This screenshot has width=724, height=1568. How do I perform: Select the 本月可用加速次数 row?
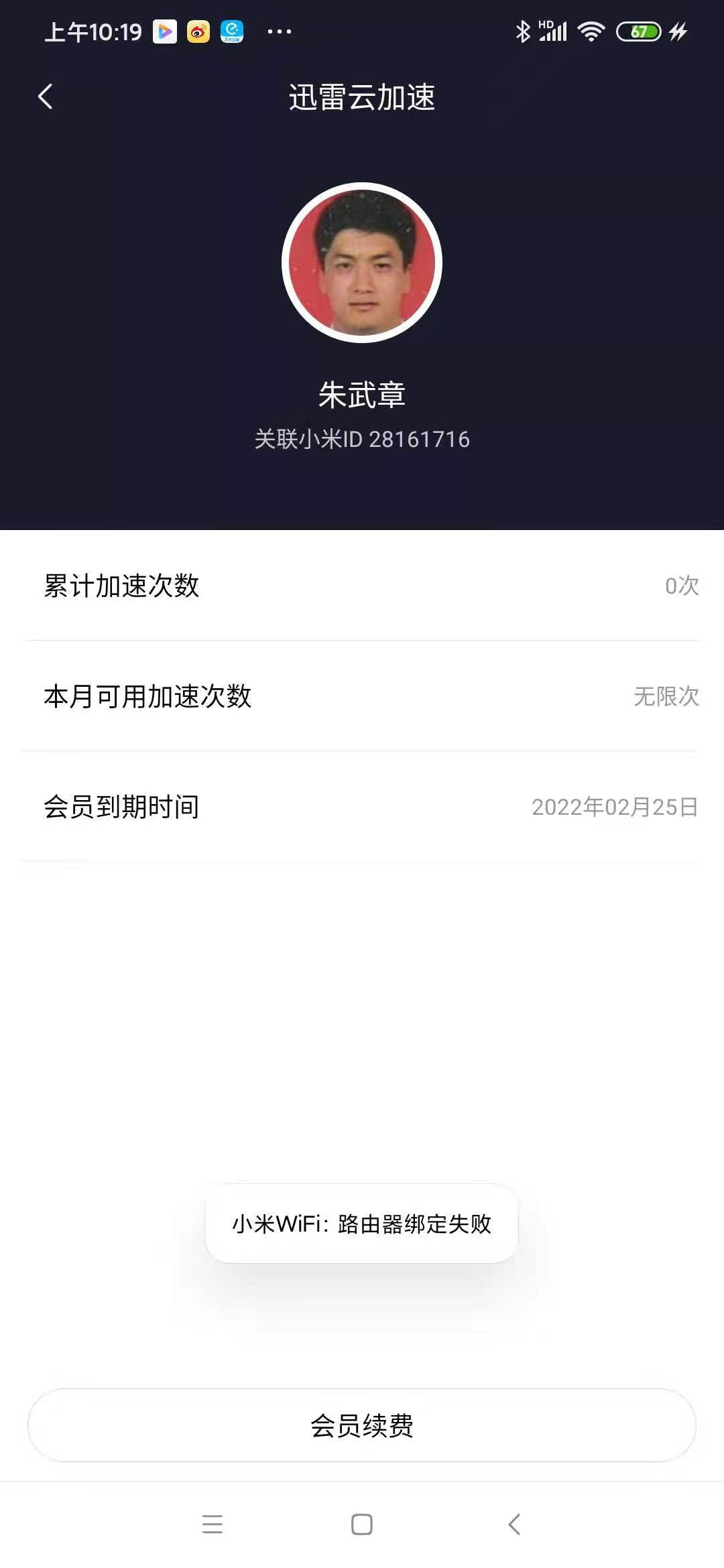pyautogui.click(x=362, y=697)
